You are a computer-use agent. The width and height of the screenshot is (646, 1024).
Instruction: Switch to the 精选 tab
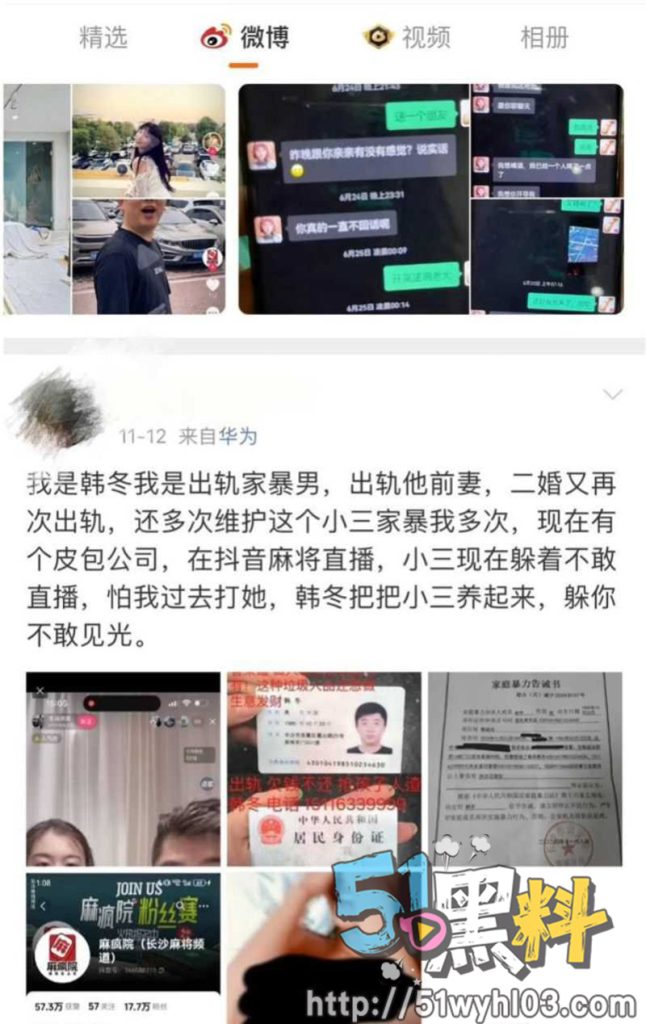[103, 38]
